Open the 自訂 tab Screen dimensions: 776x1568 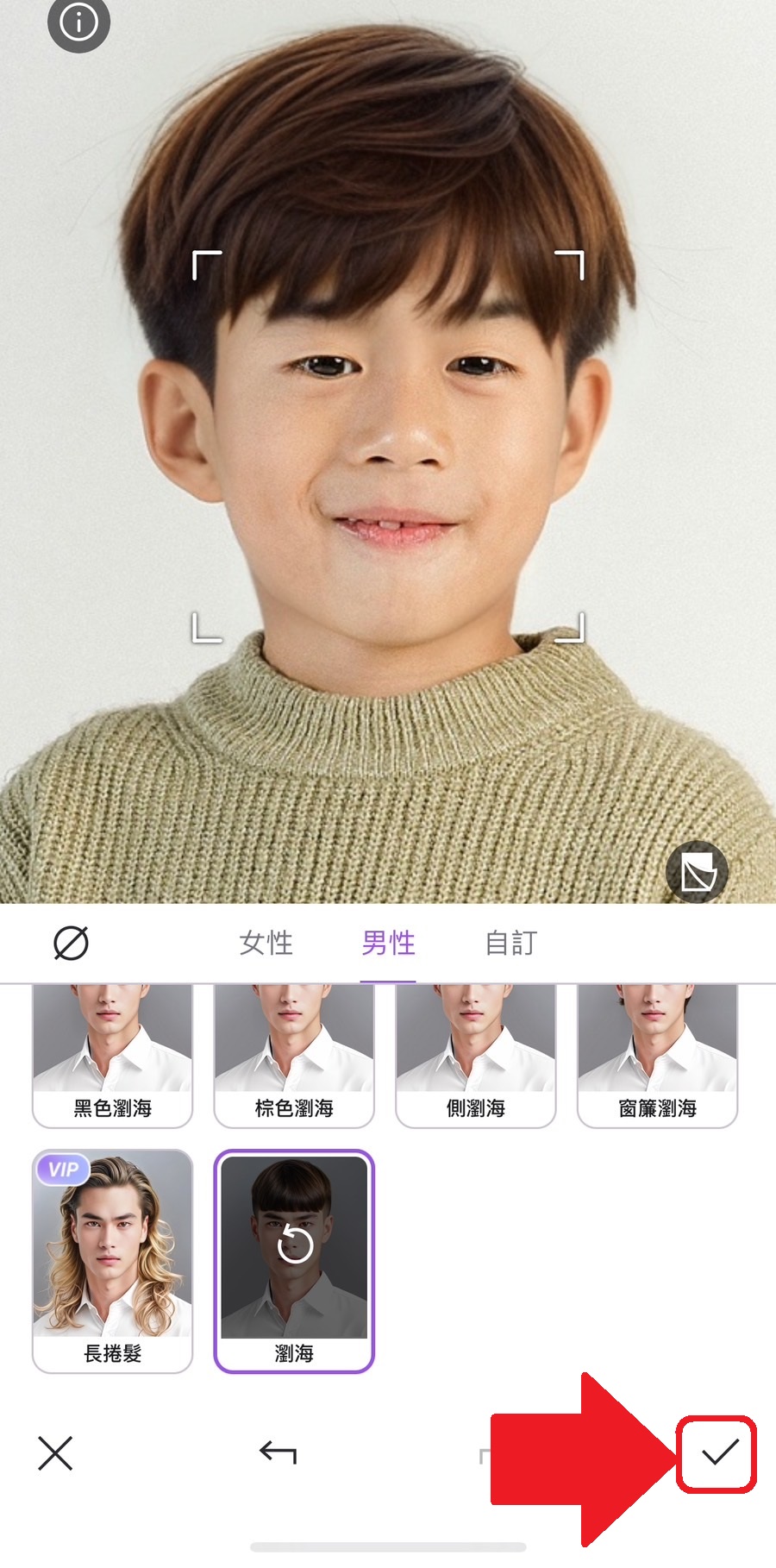click(510, 943)
